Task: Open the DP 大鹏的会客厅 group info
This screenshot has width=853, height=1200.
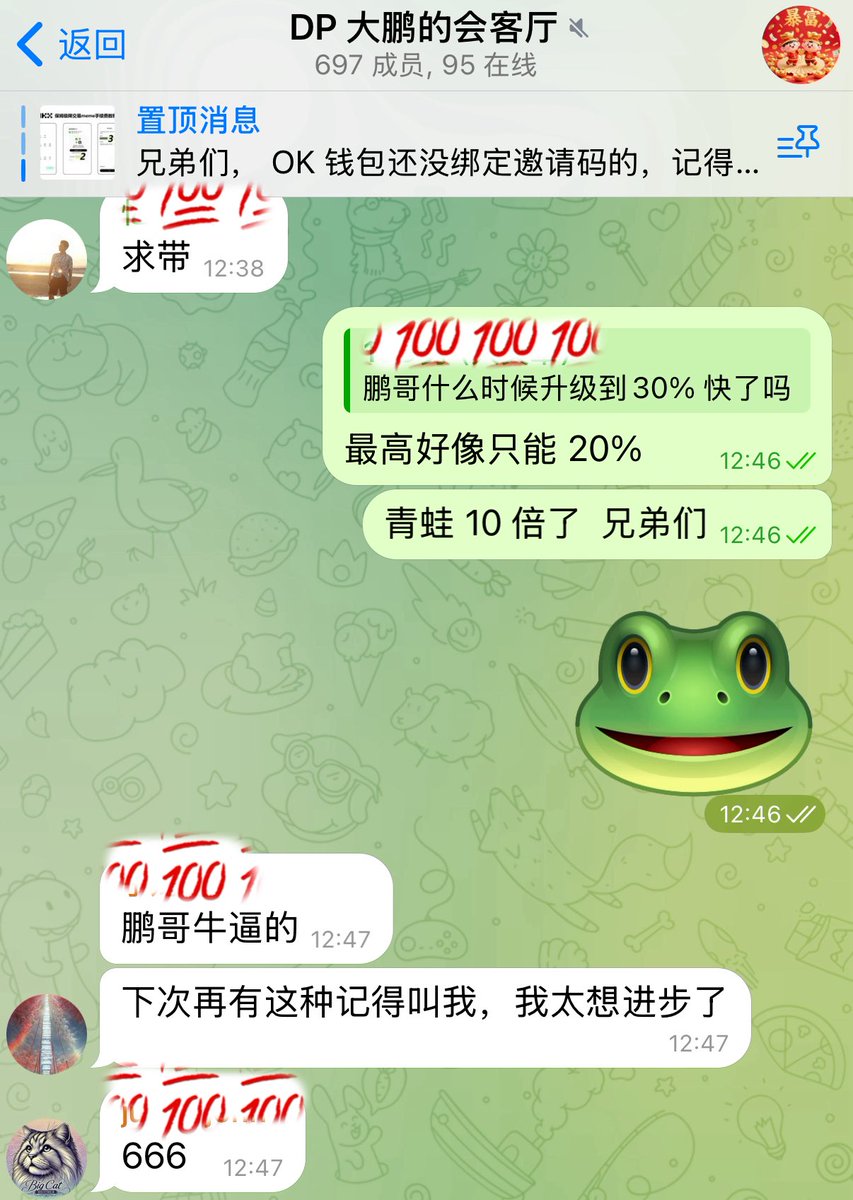Action: point(425,45)
